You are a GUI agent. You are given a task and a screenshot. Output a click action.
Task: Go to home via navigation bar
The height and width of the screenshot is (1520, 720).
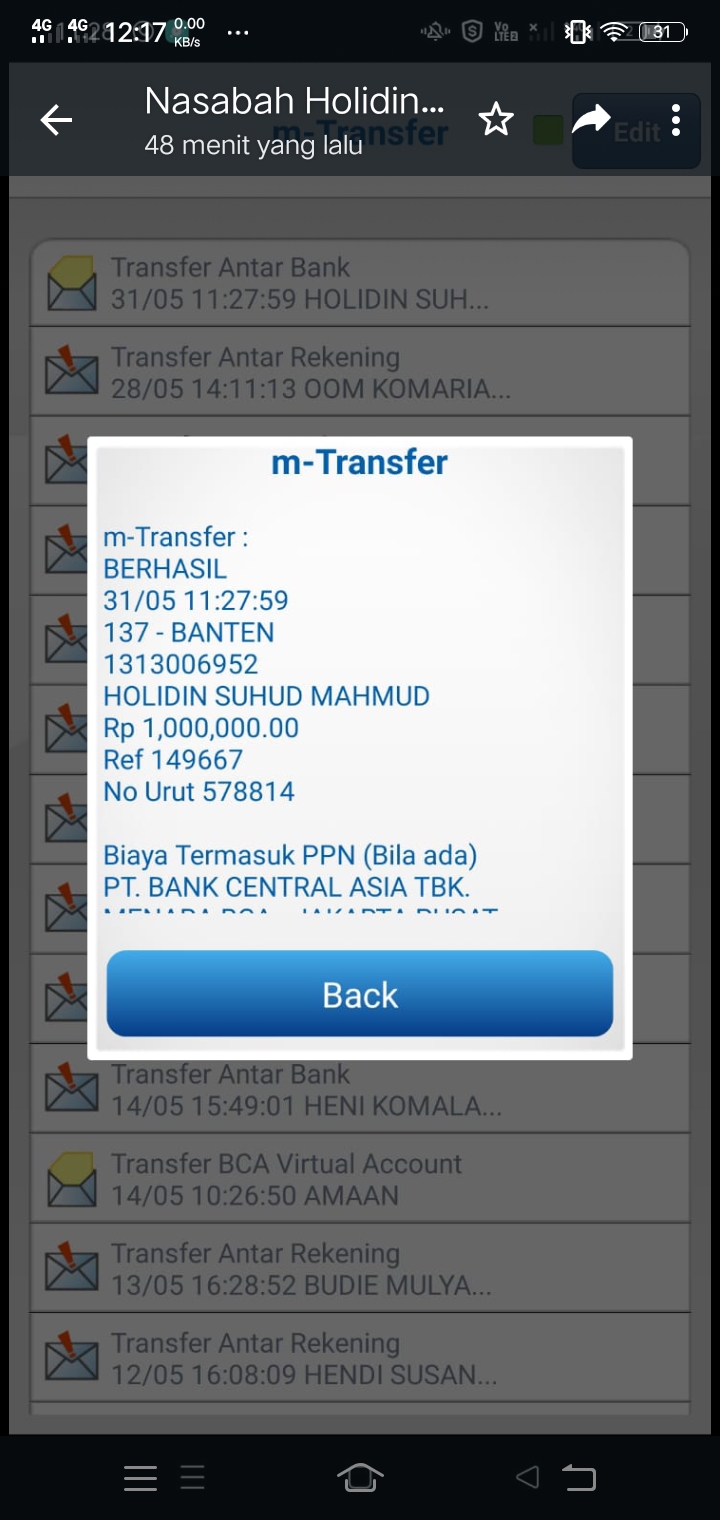pyautogui.click(x=360, y=1478)
